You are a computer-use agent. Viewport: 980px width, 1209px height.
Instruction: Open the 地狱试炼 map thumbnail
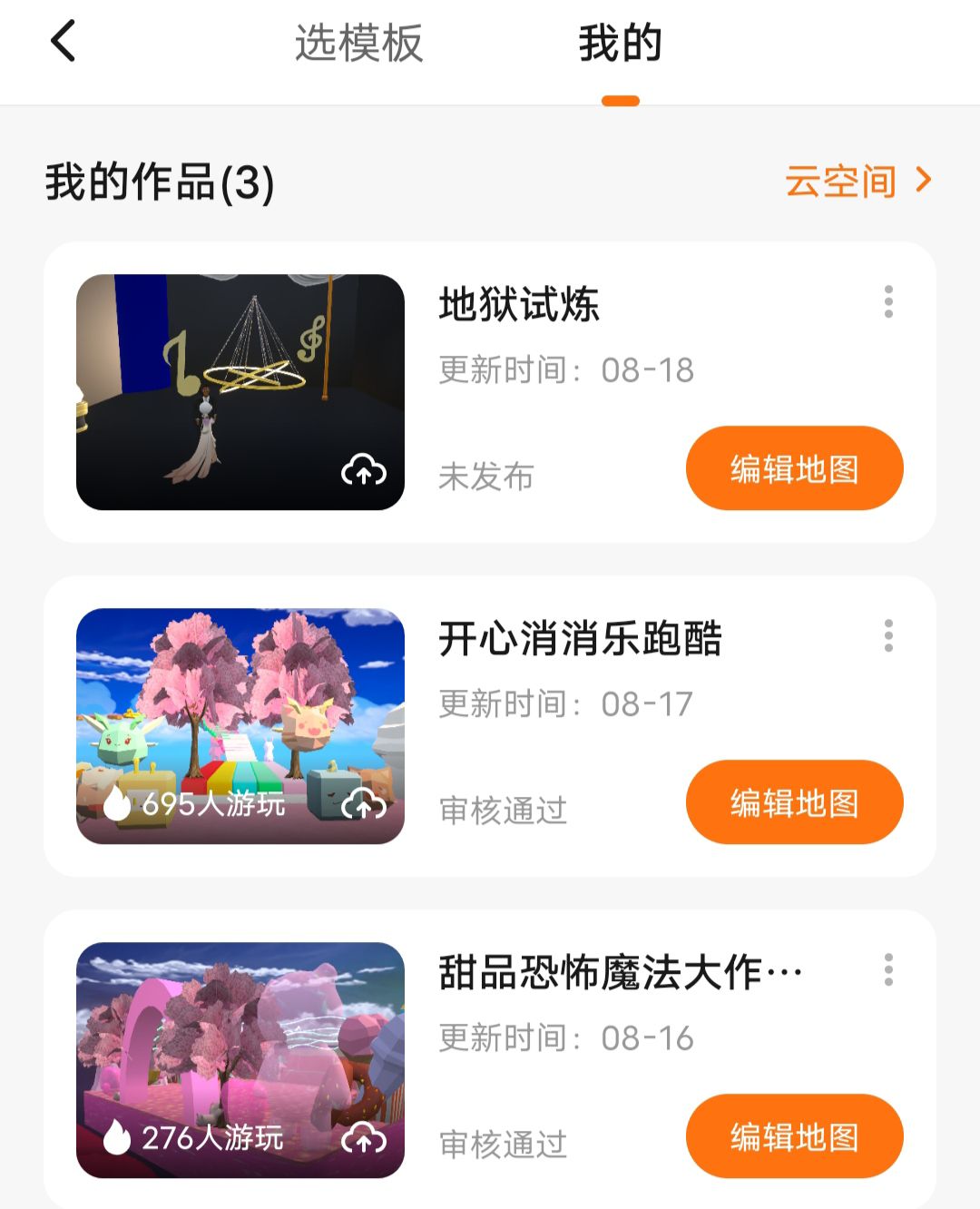click(x=240, y=391)
